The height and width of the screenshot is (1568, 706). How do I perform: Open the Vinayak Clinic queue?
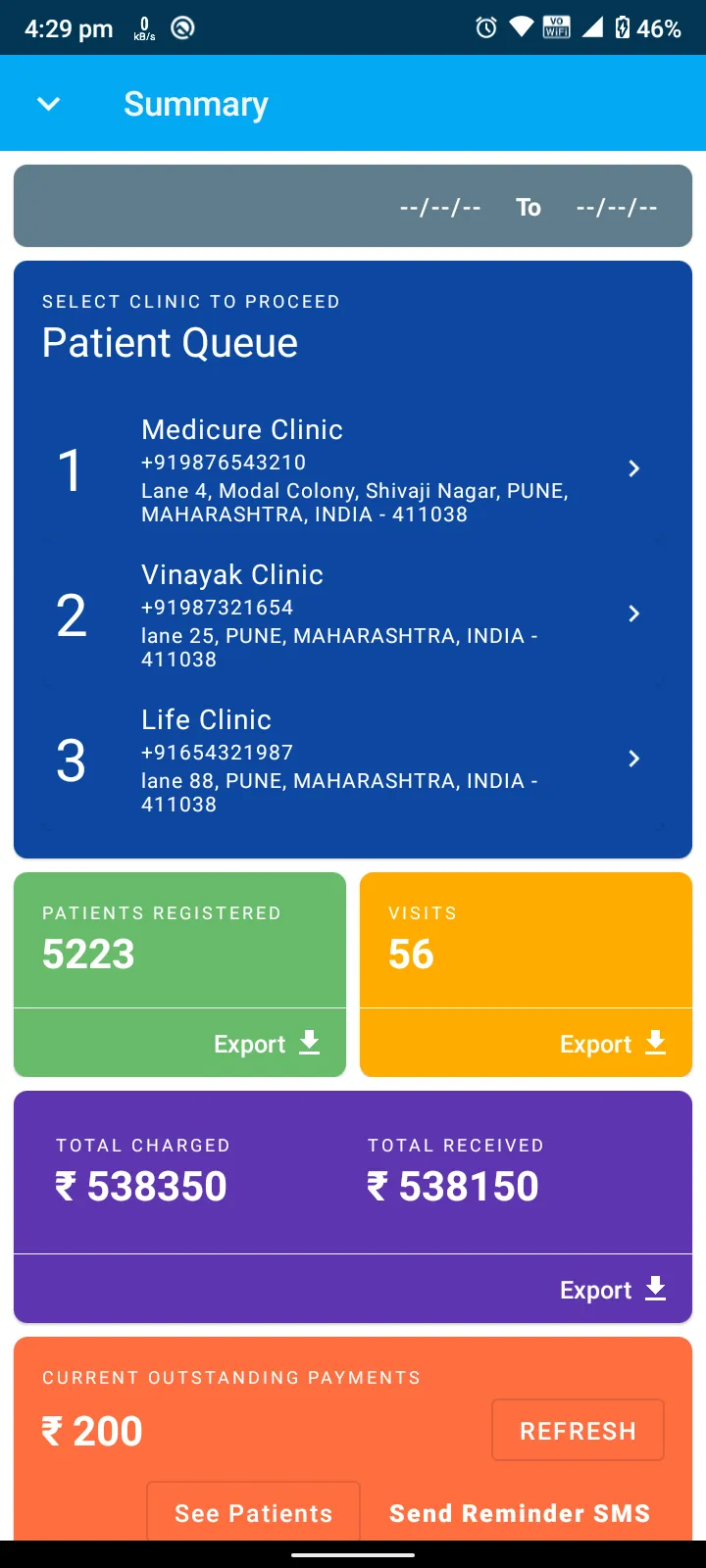pos(353,615)
